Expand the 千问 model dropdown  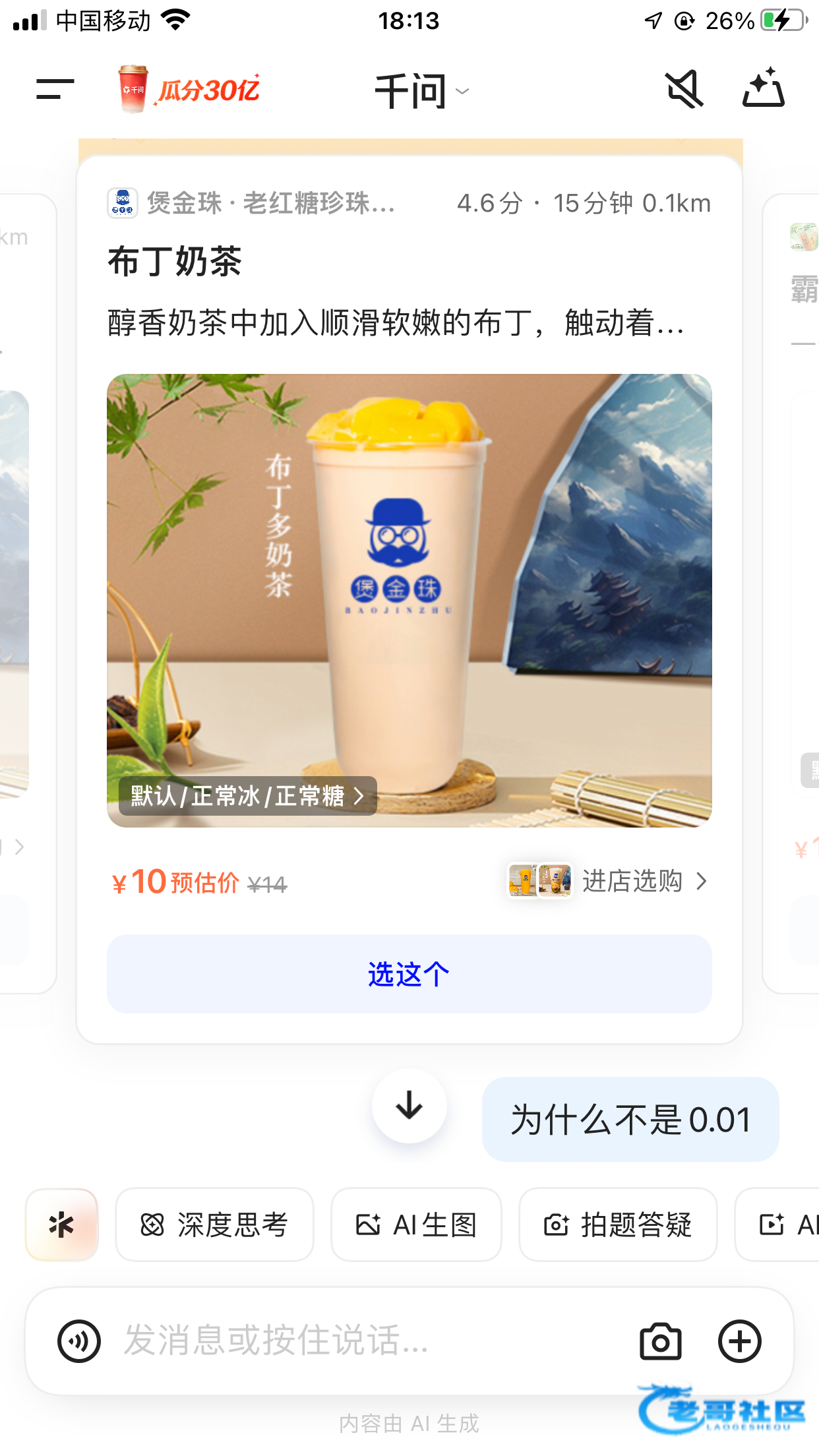tap(422, 91)
